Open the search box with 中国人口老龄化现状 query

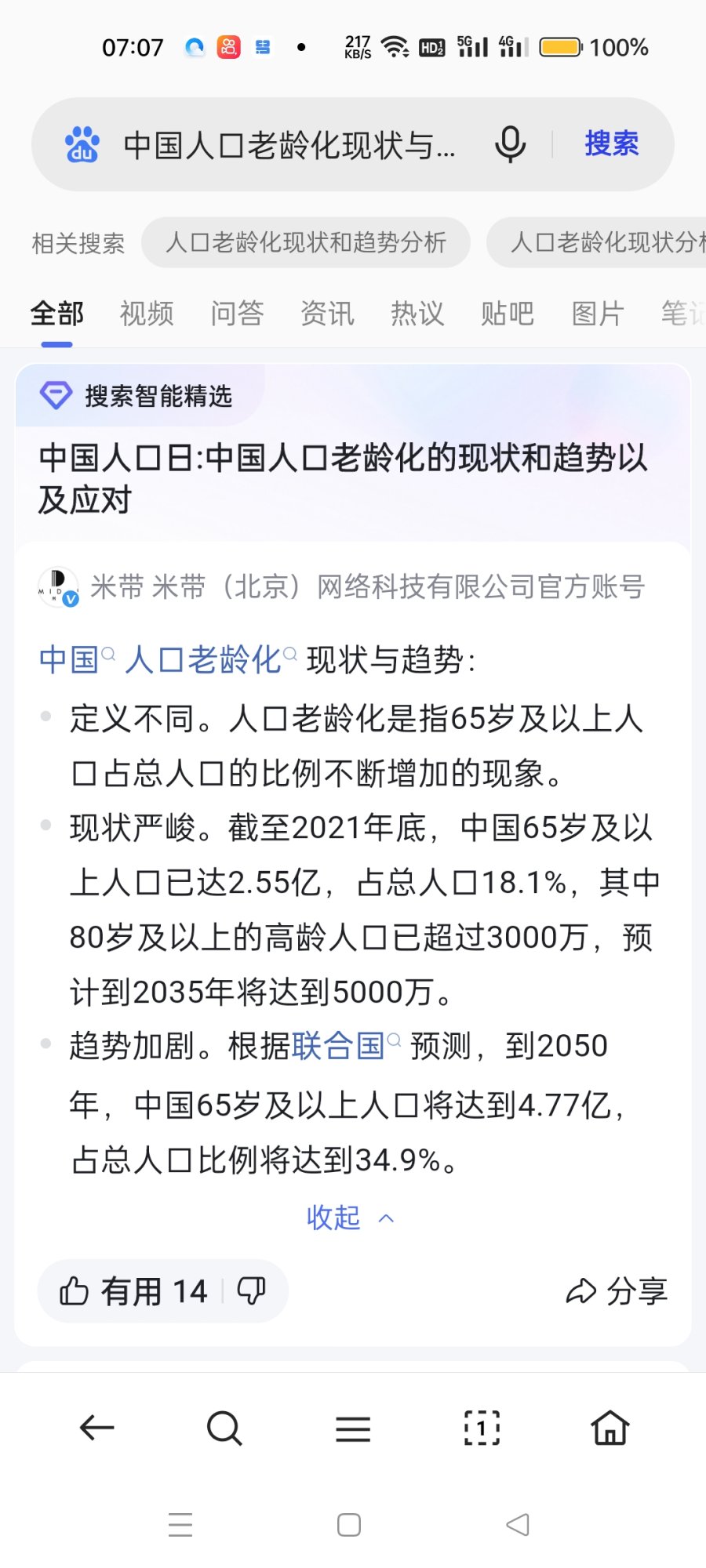[x=289, y=145]
